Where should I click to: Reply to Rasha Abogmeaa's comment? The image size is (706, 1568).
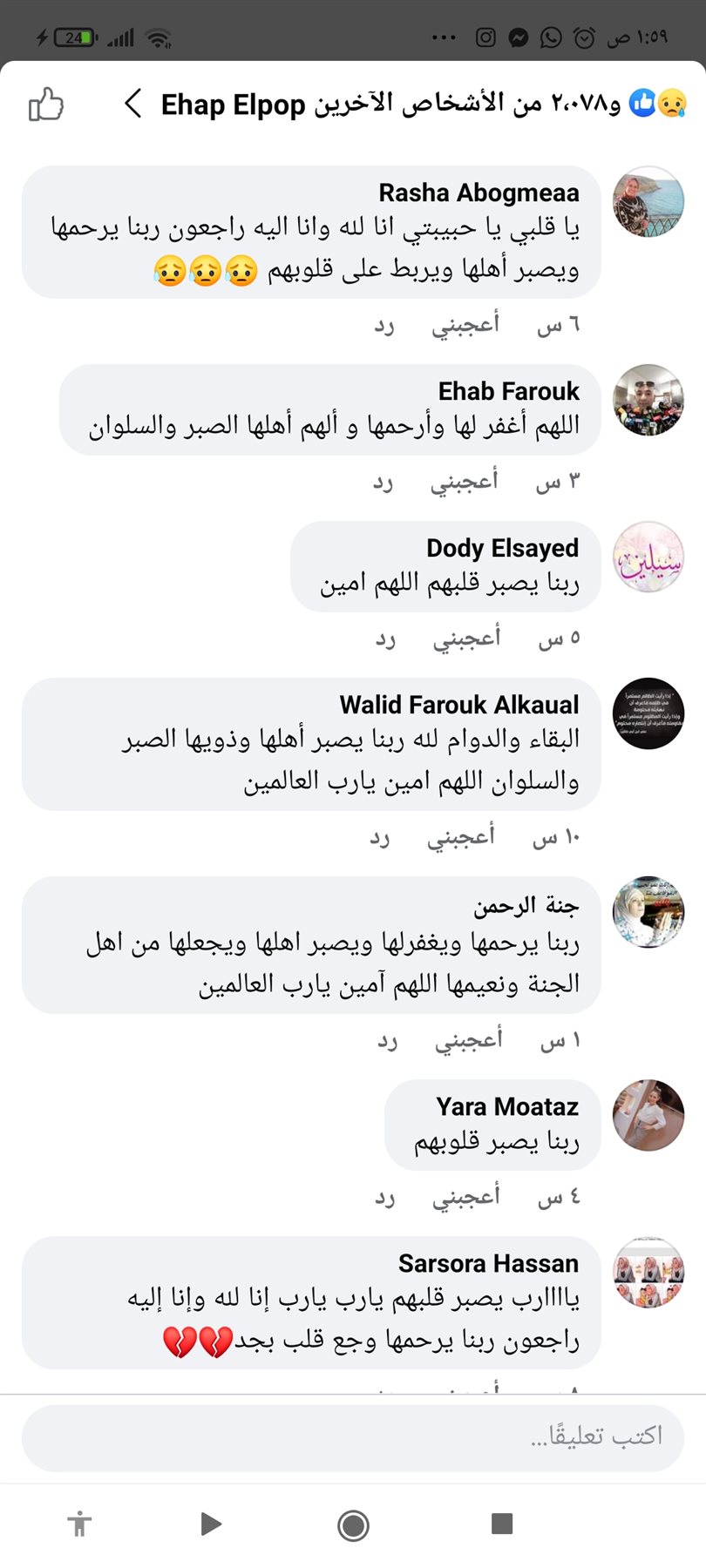click(x=384, y=326)
